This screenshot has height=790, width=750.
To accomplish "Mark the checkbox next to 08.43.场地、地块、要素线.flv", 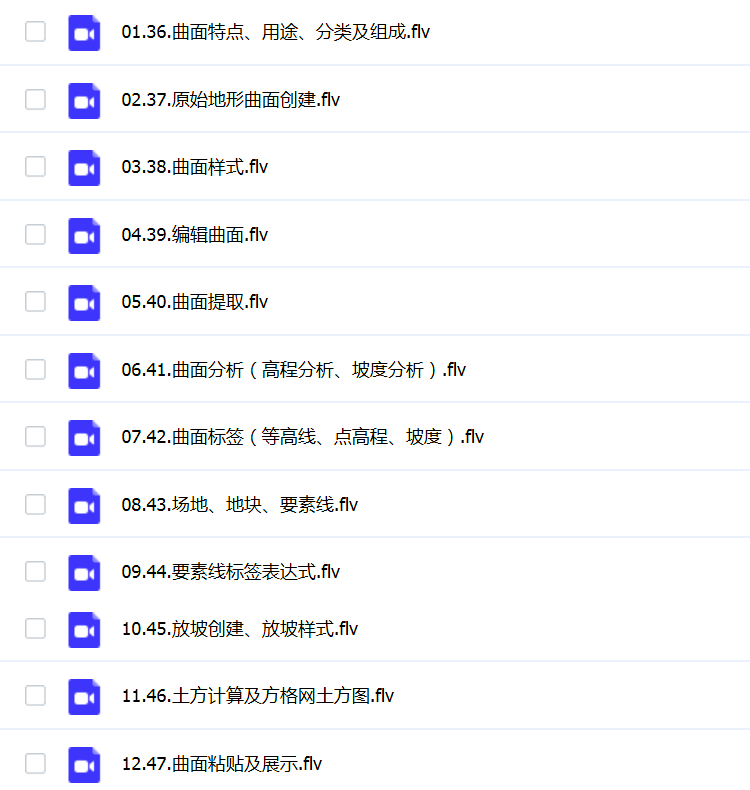I will click(35, 505).
